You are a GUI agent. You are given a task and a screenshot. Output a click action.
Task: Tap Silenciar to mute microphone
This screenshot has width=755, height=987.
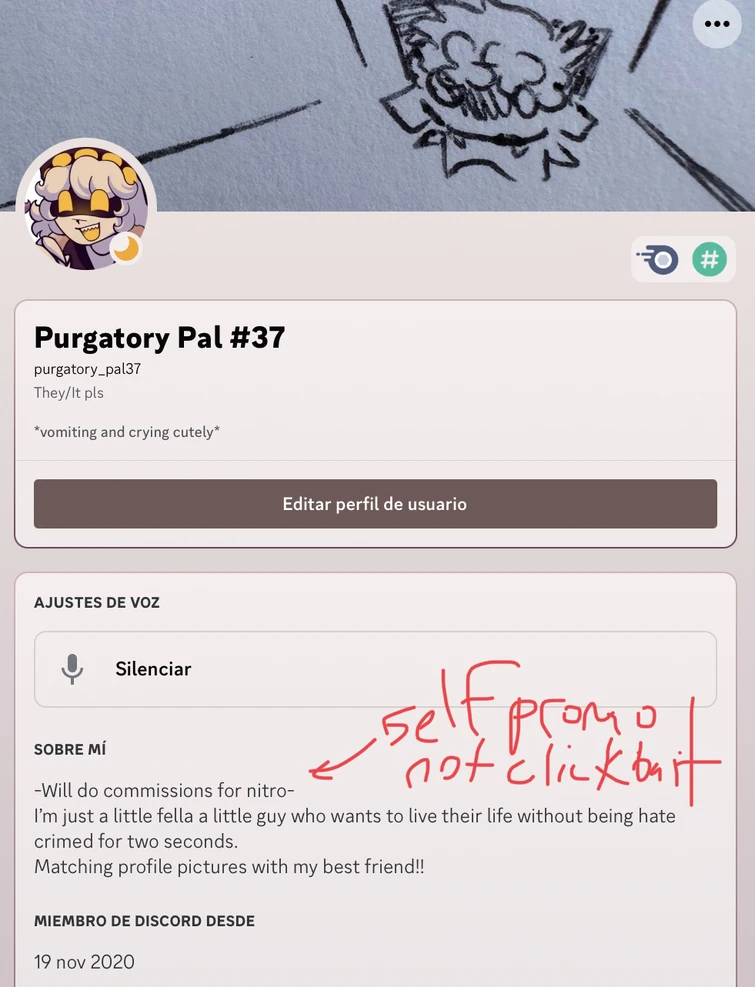pyautogui.click(x=375, y=669)
